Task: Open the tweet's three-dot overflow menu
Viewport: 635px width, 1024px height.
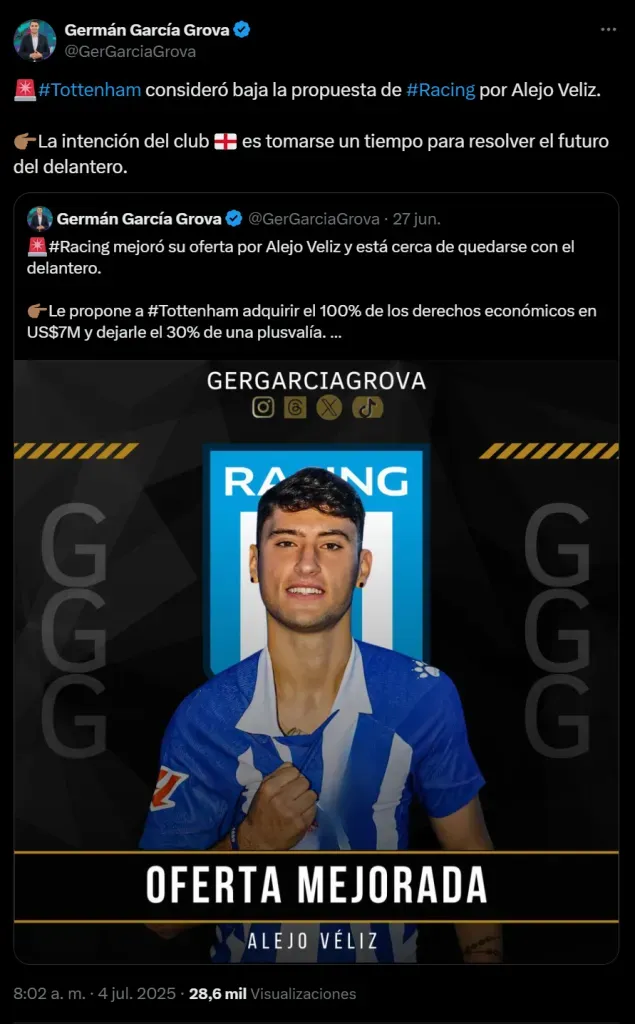Action: (x=608, y=30)
